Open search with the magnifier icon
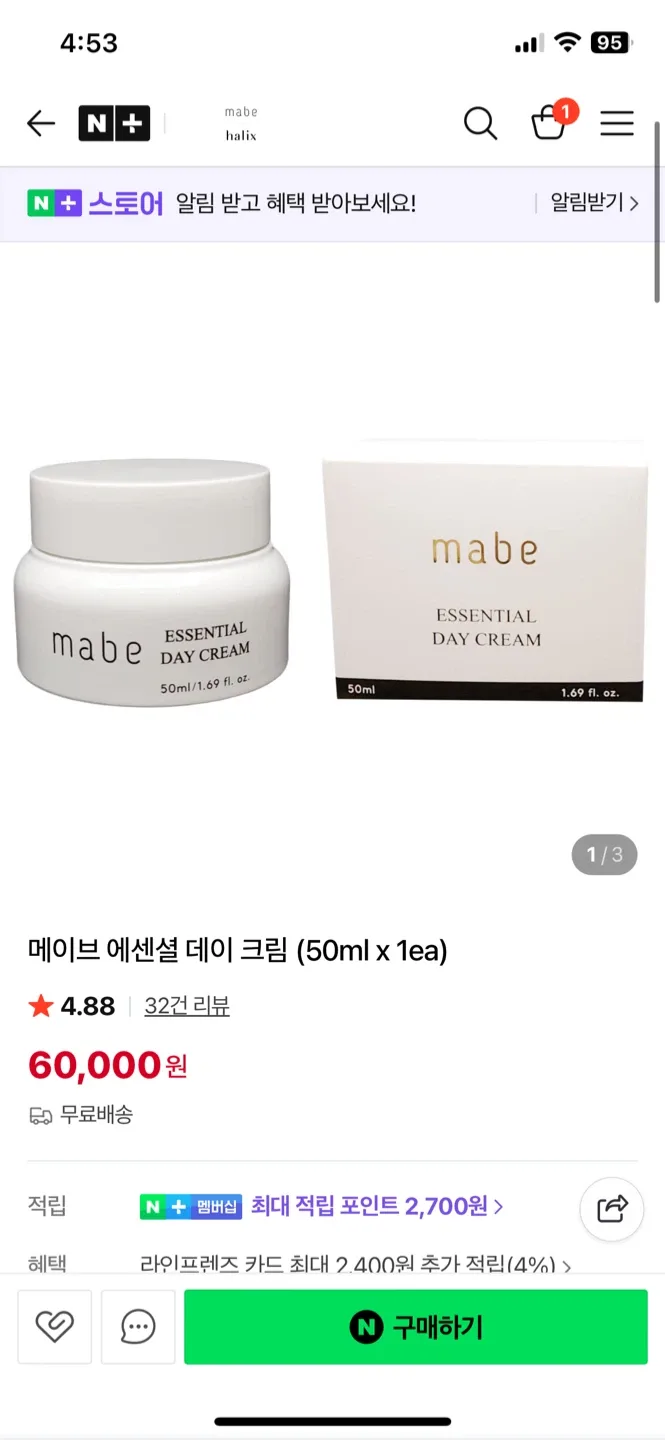665x1440 pixels. pyautogui.click(x=480, y=124)
